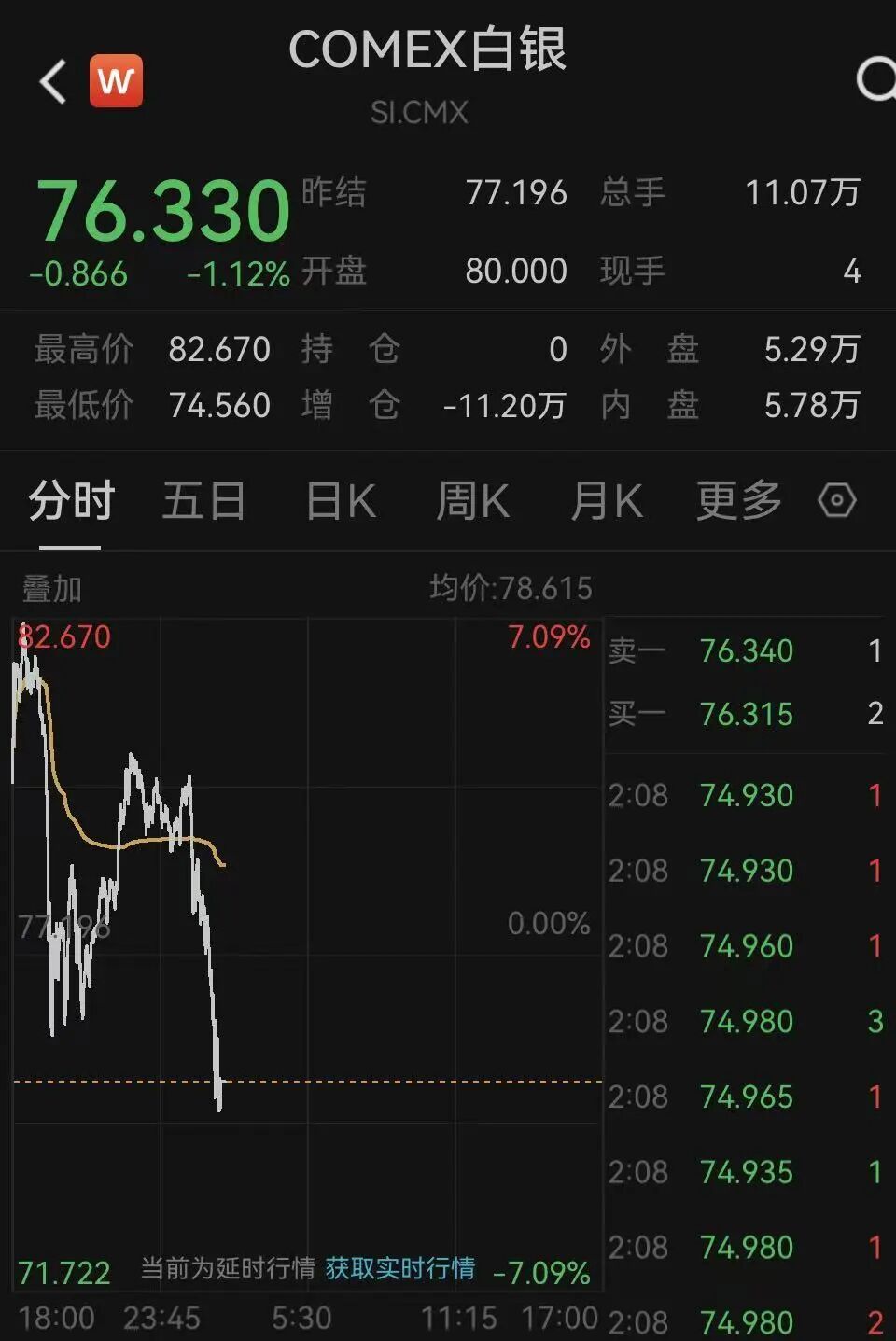Switch to the 分时 chart tab
Screen dimensions: 896x1341
pos(71,501)
